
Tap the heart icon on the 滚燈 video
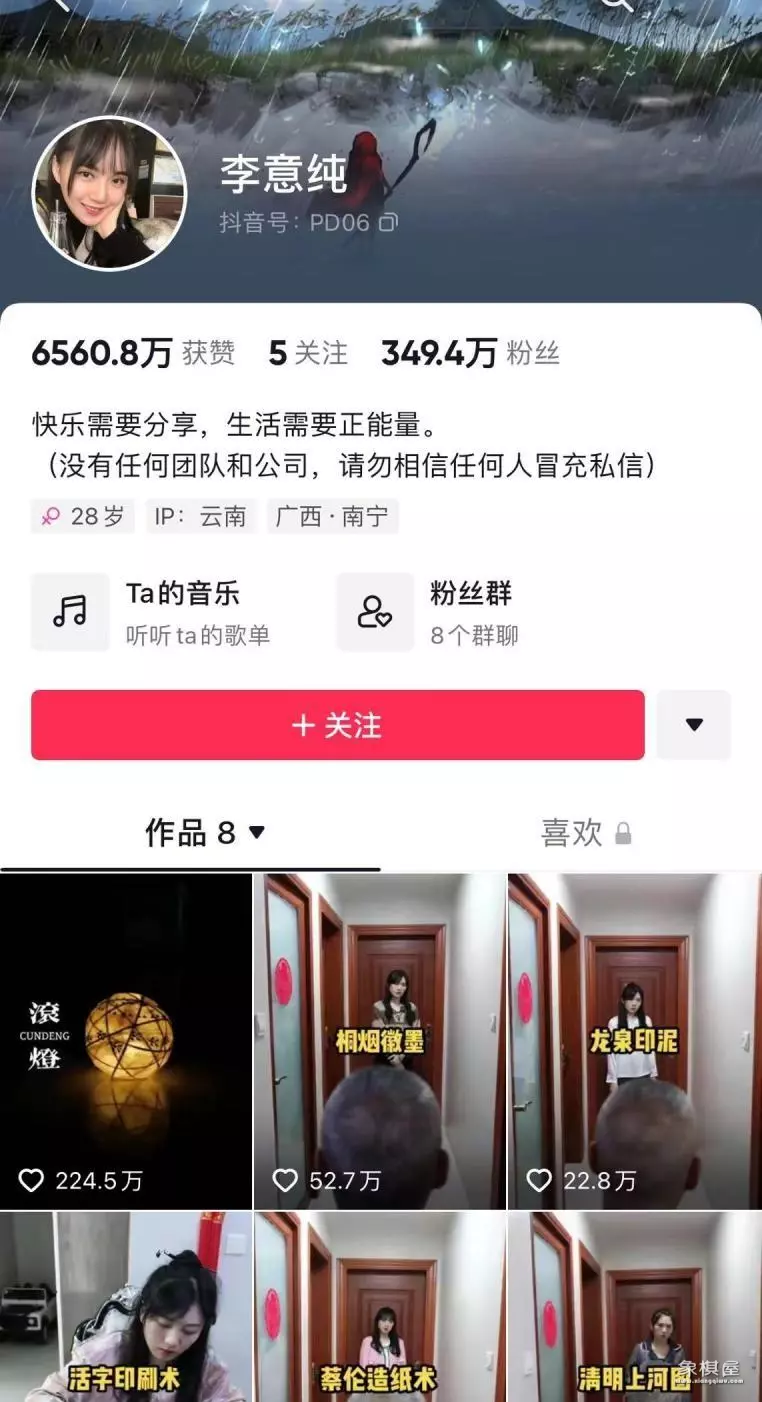31,1181
